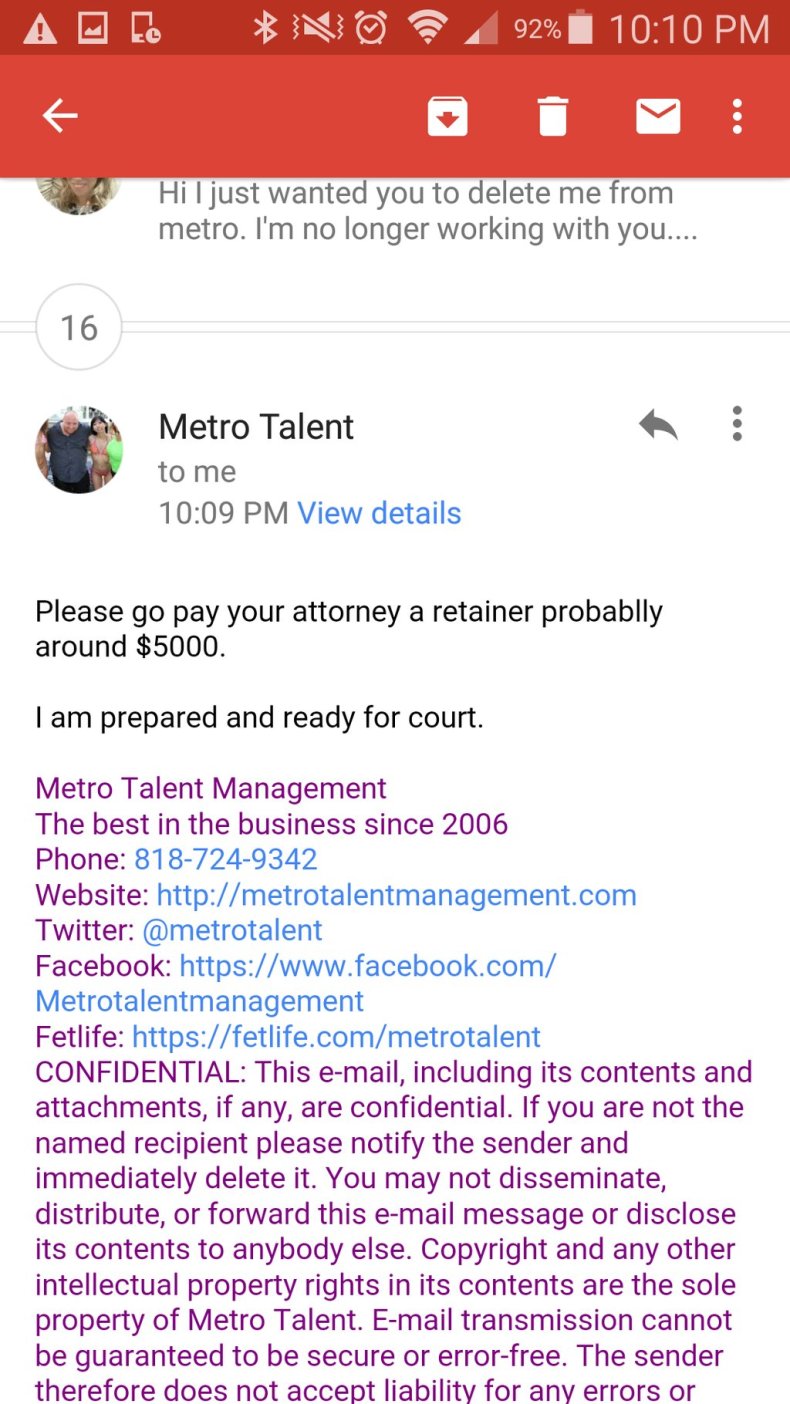Viewport: 790px width, 1404px height.
Task: Mark the conversation as unread
Action: click(657, 117)
